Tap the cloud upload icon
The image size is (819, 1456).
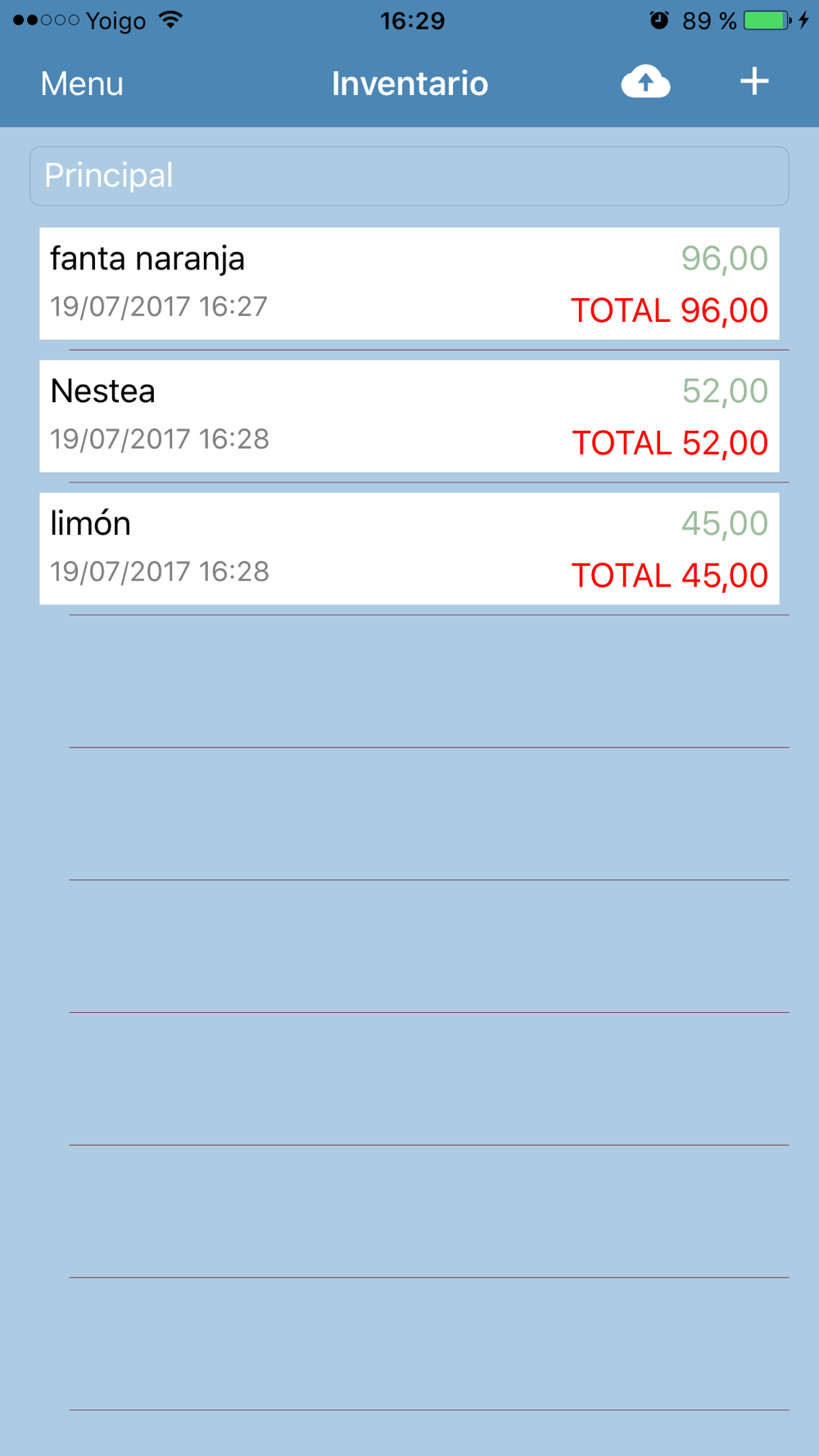[x=645, y=82]
